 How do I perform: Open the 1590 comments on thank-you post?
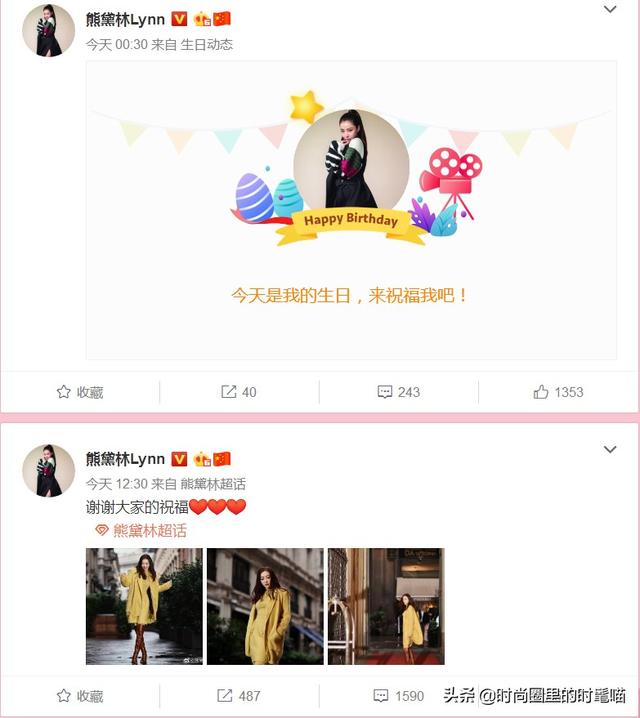point(398,696)
